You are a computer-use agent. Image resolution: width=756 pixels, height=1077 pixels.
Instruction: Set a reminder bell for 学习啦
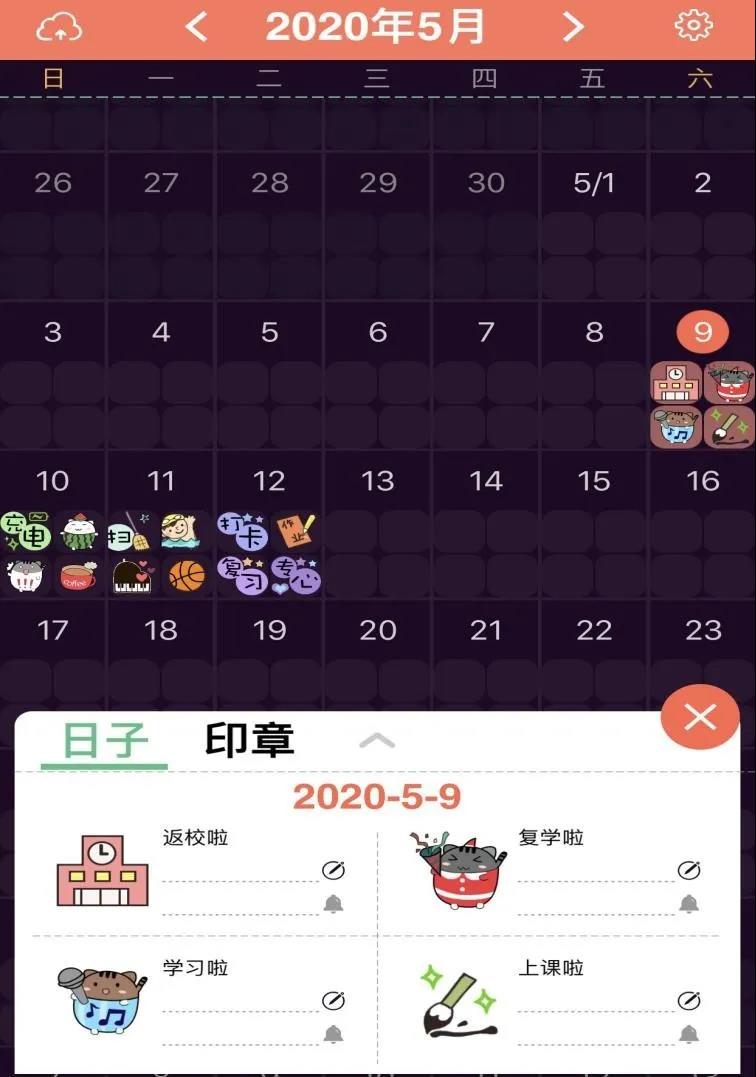click(x=333, y=1034)
